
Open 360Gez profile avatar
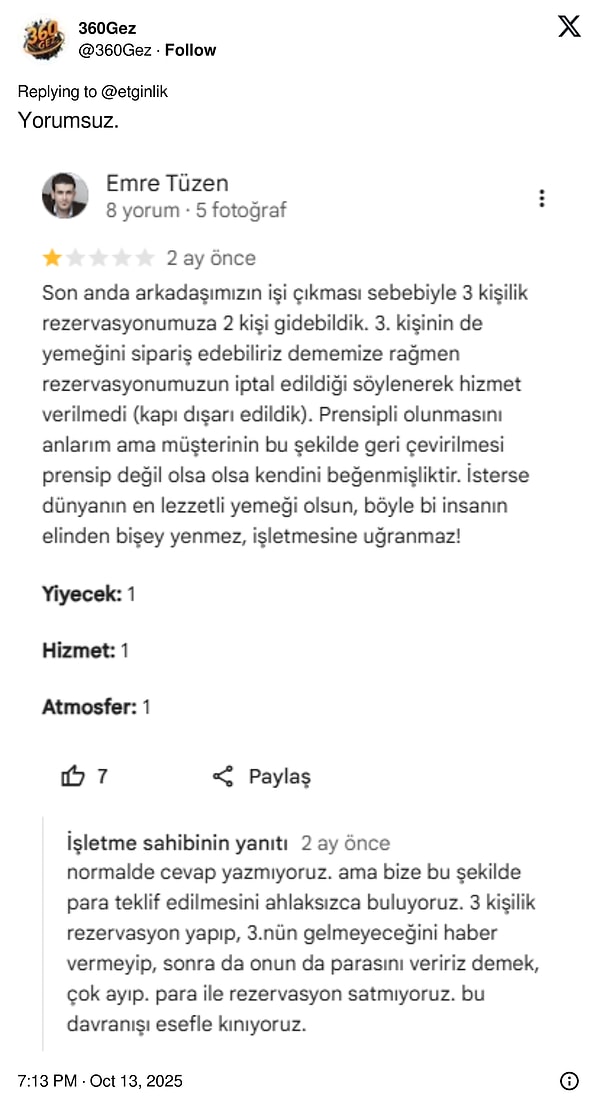point(43,39)
